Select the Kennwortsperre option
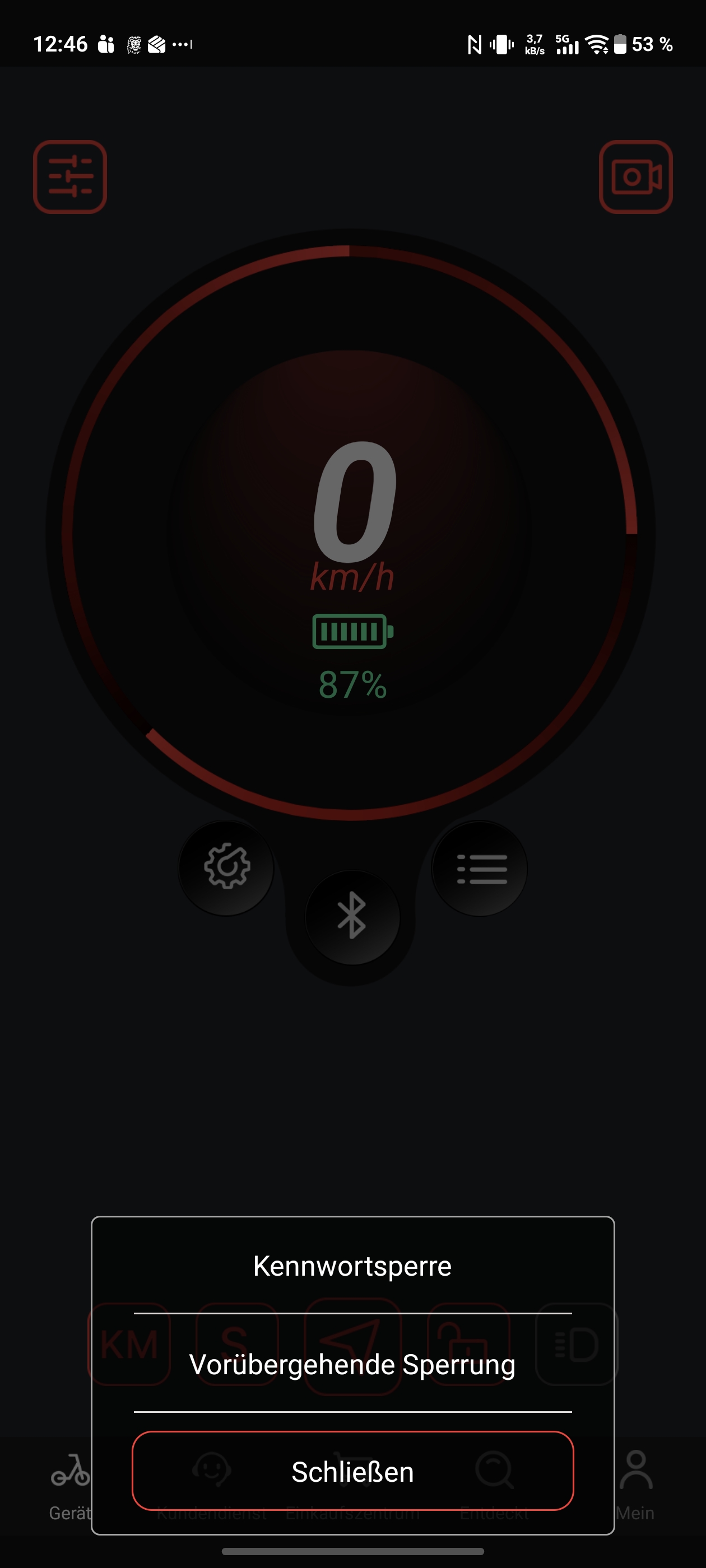 352,1266
